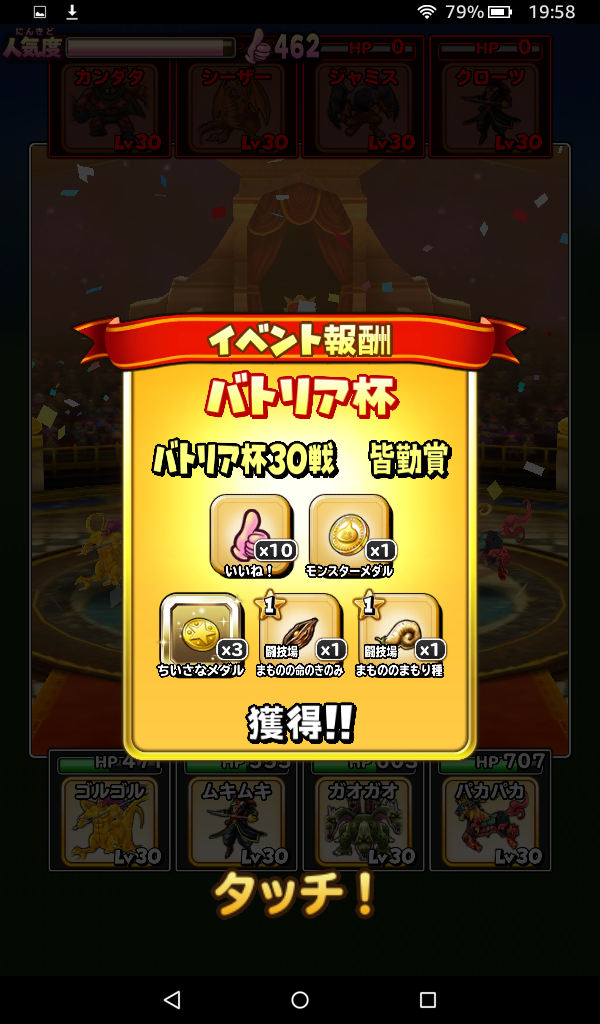
Task: Open the recent apps view
Action: pyautogui.click(x=428, y=999)
